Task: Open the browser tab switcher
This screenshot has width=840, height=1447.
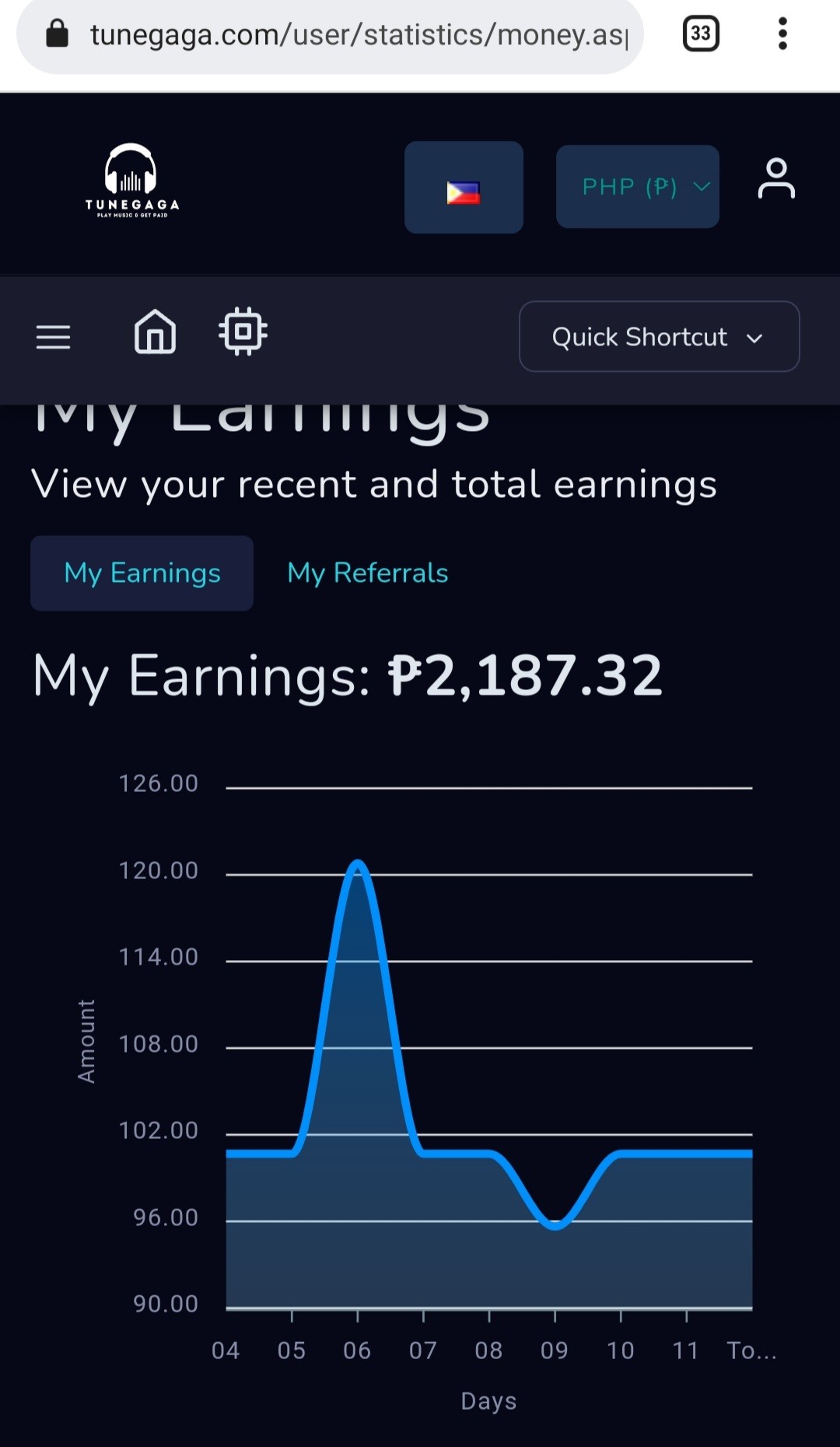Action: (x=701, y=33)
